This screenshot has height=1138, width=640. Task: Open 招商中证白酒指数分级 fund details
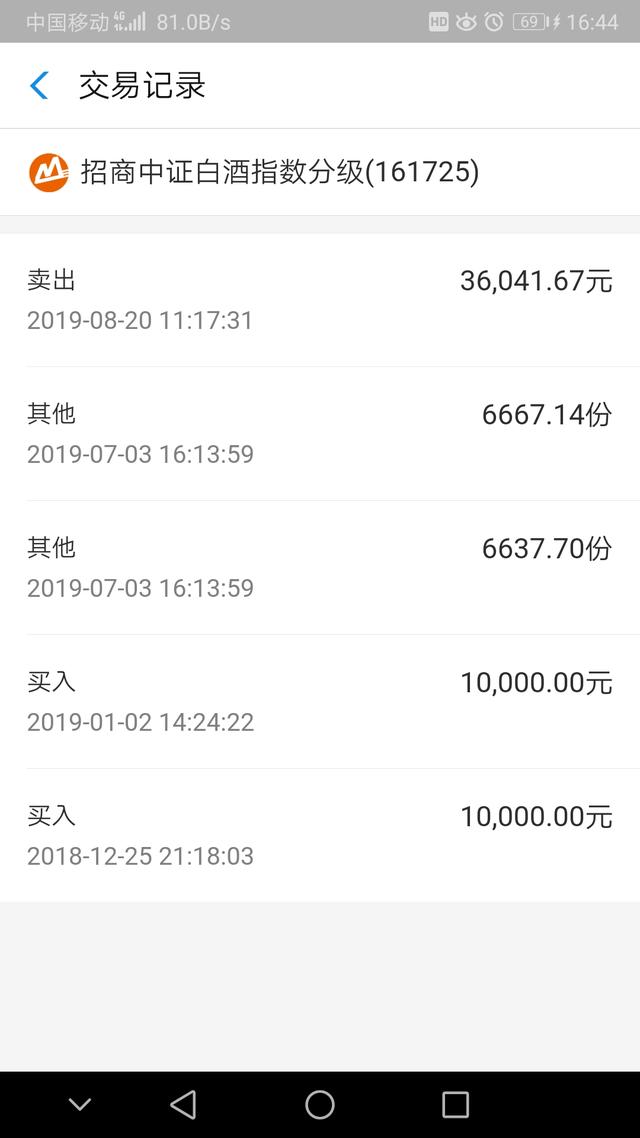[x=320, y=173]
